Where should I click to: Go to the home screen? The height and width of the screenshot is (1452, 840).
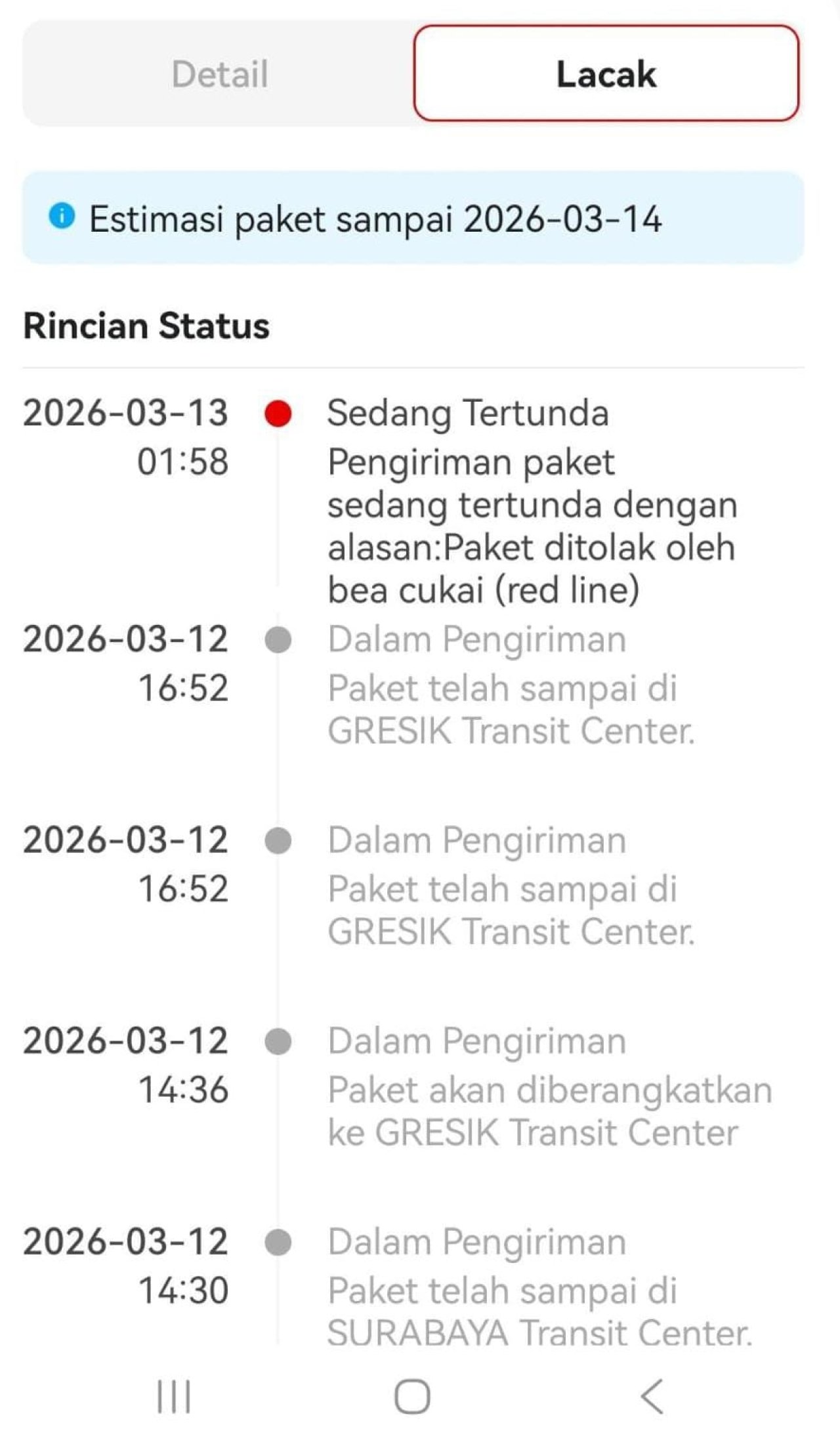pos(412,1396)
